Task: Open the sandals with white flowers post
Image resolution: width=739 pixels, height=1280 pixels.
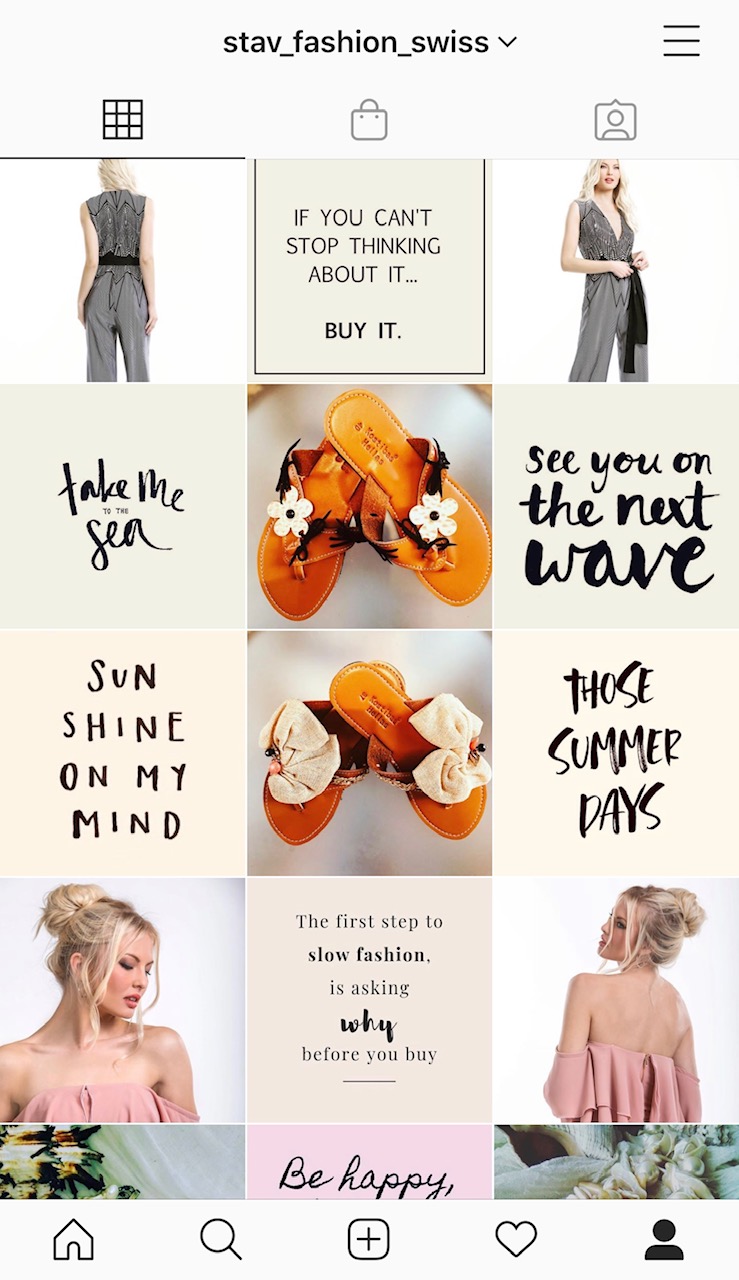Action: (x=369, y=507)
